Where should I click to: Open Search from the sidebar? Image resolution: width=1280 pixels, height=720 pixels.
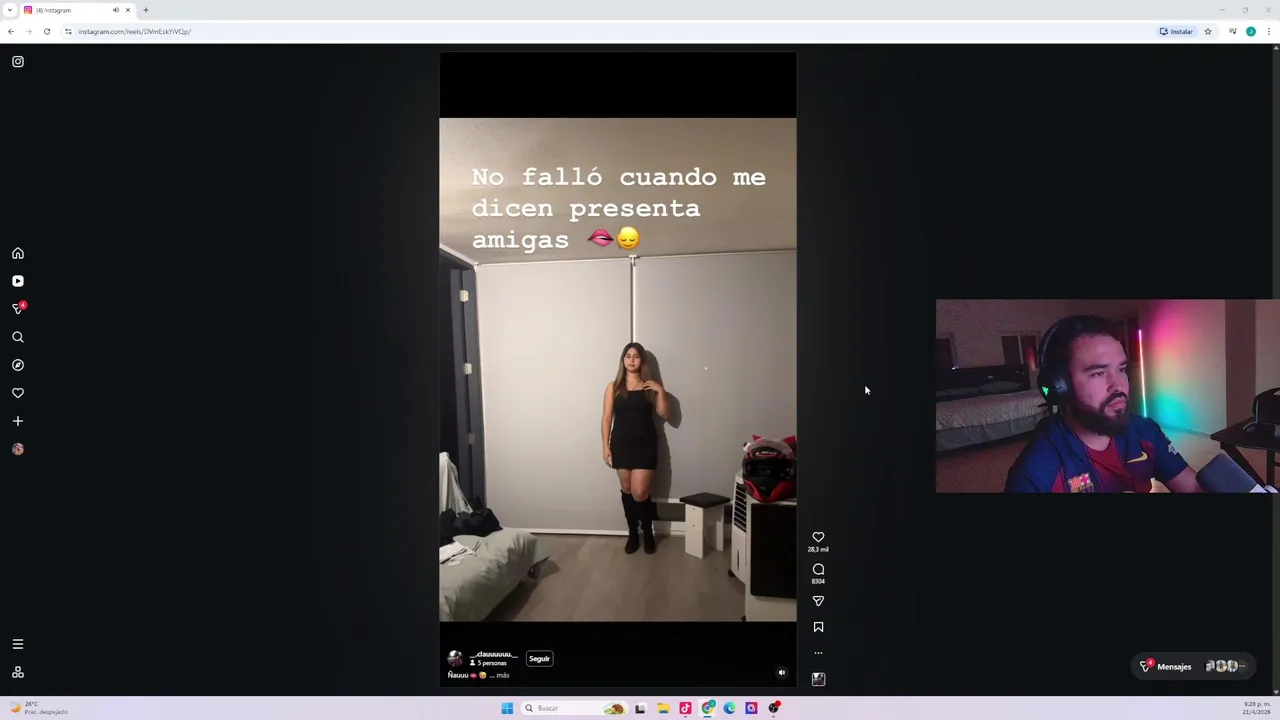[18, 337]
